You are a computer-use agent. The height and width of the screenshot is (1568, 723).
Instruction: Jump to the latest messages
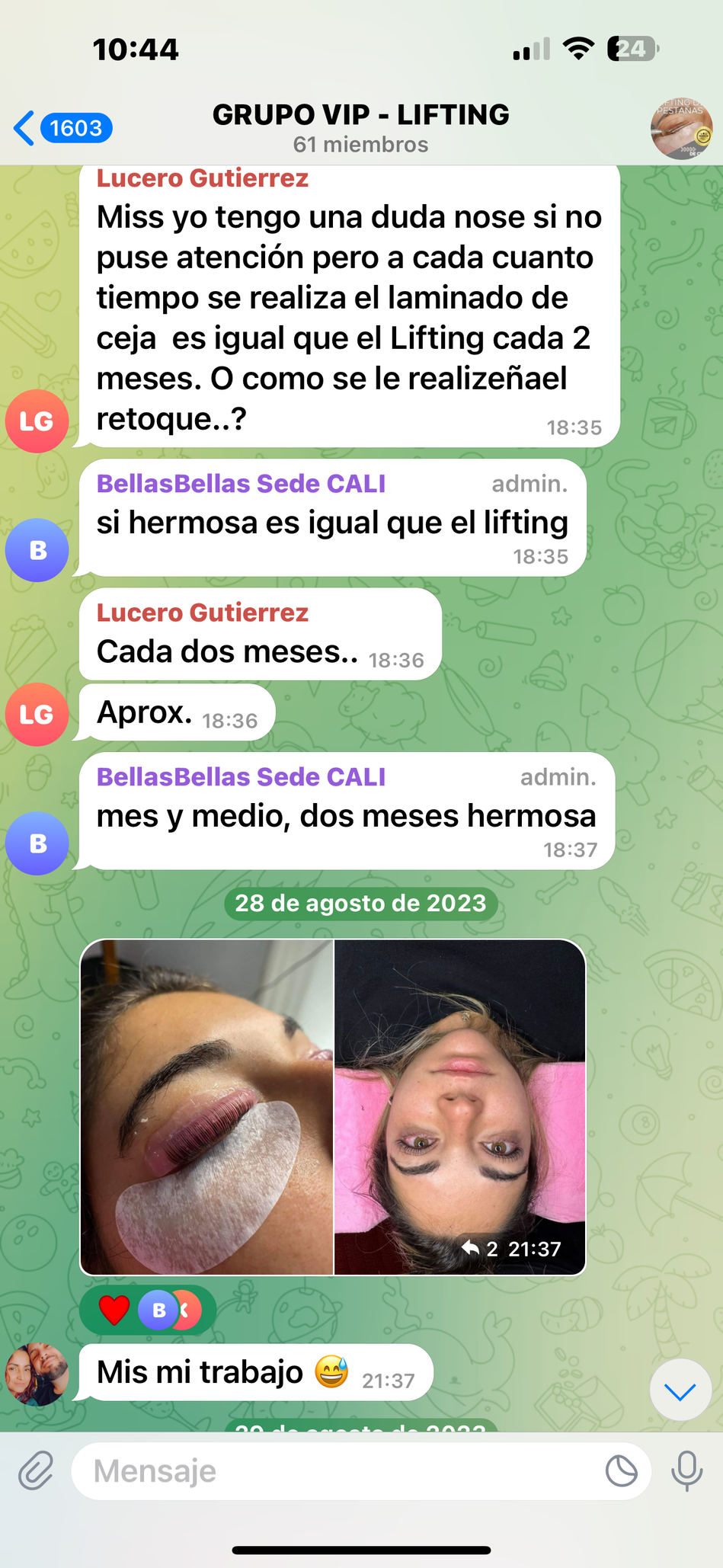[680, 1392]
